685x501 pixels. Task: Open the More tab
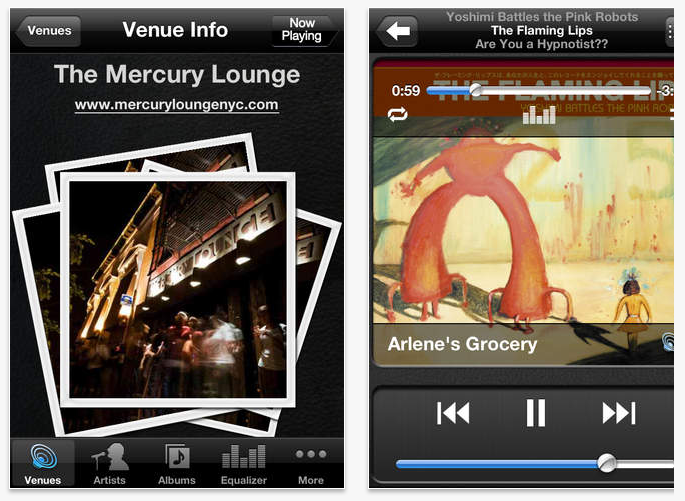pos(311,463)
